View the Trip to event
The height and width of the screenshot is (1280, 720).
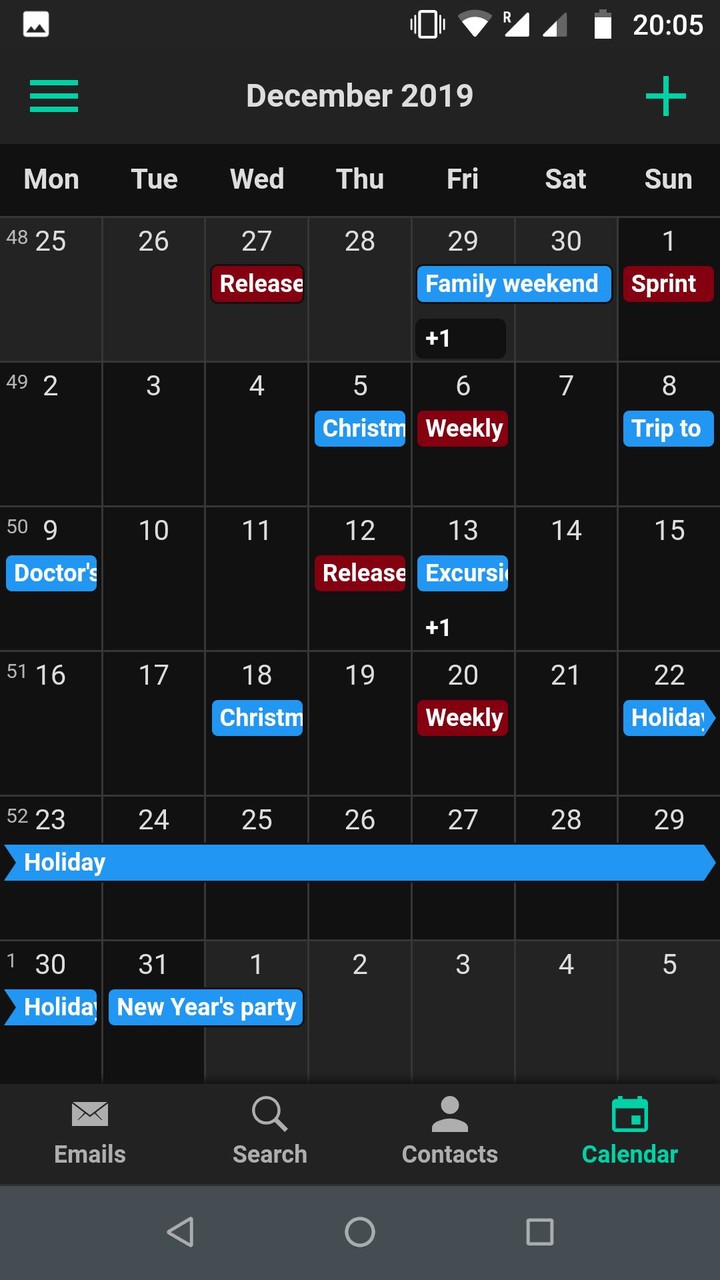click(x=667, y=429)
